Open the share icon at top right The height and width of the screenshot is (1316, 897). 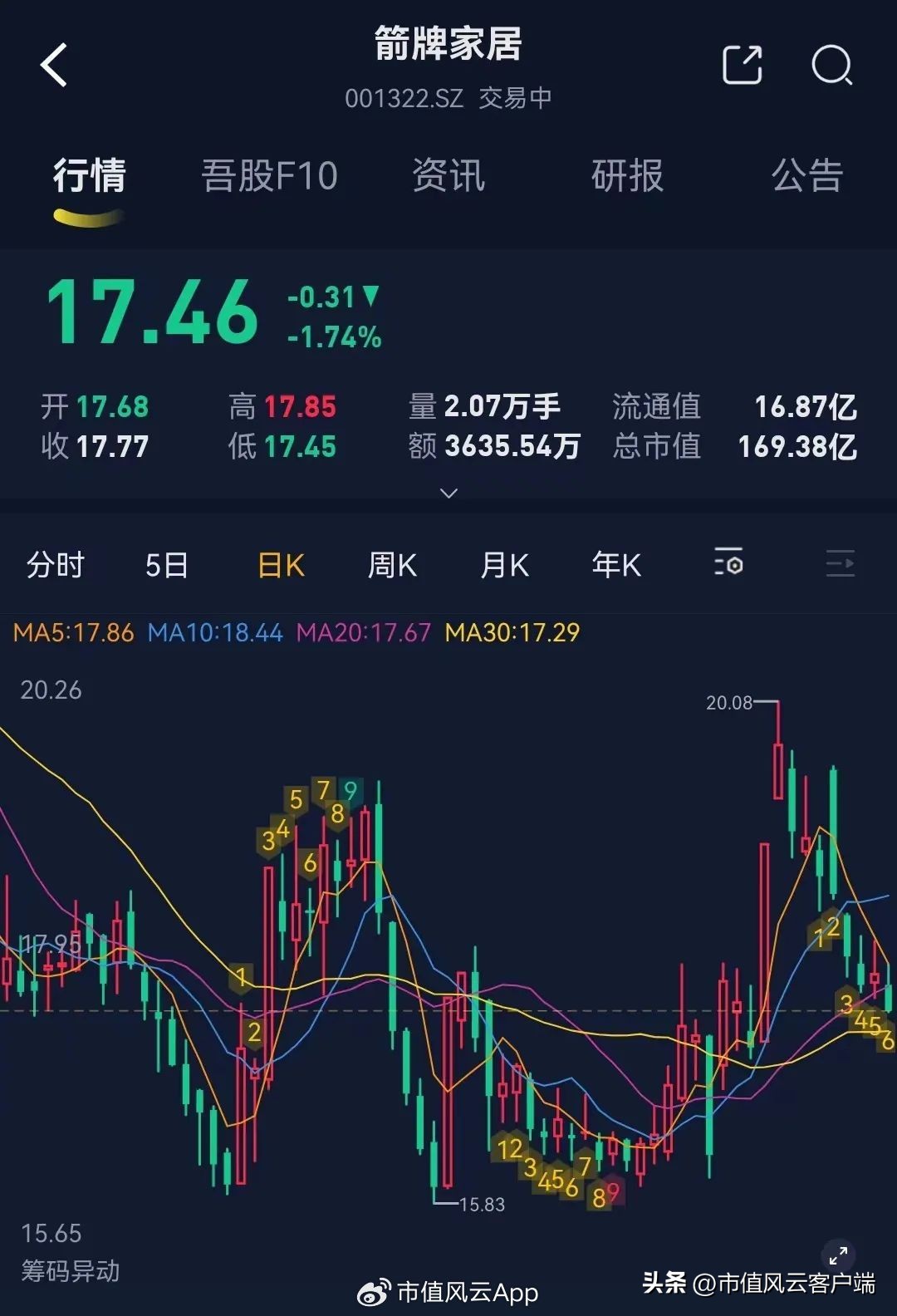coord(742,65)
